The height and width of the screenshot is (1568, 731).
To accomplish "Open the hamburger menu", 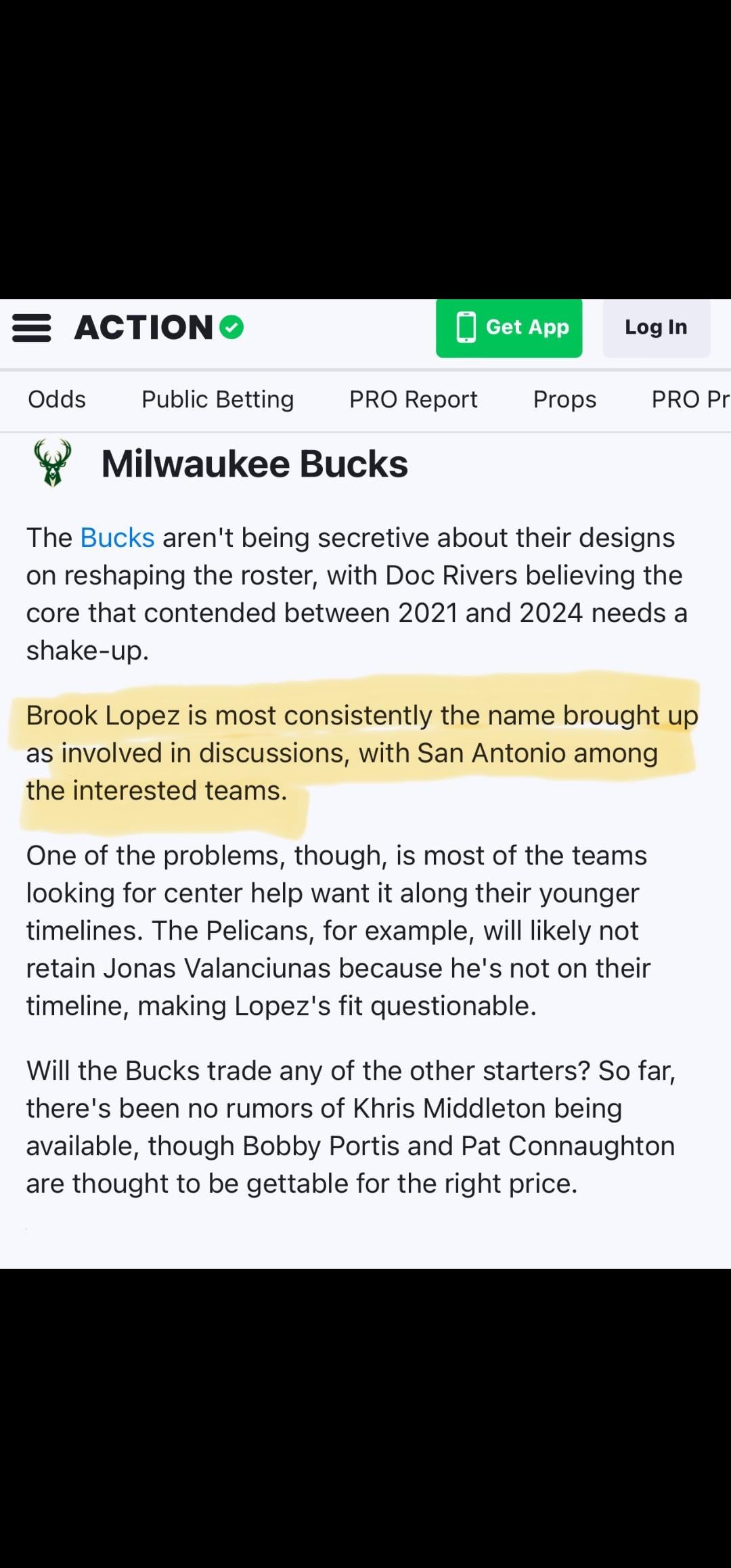I will (x=32, y=328).
